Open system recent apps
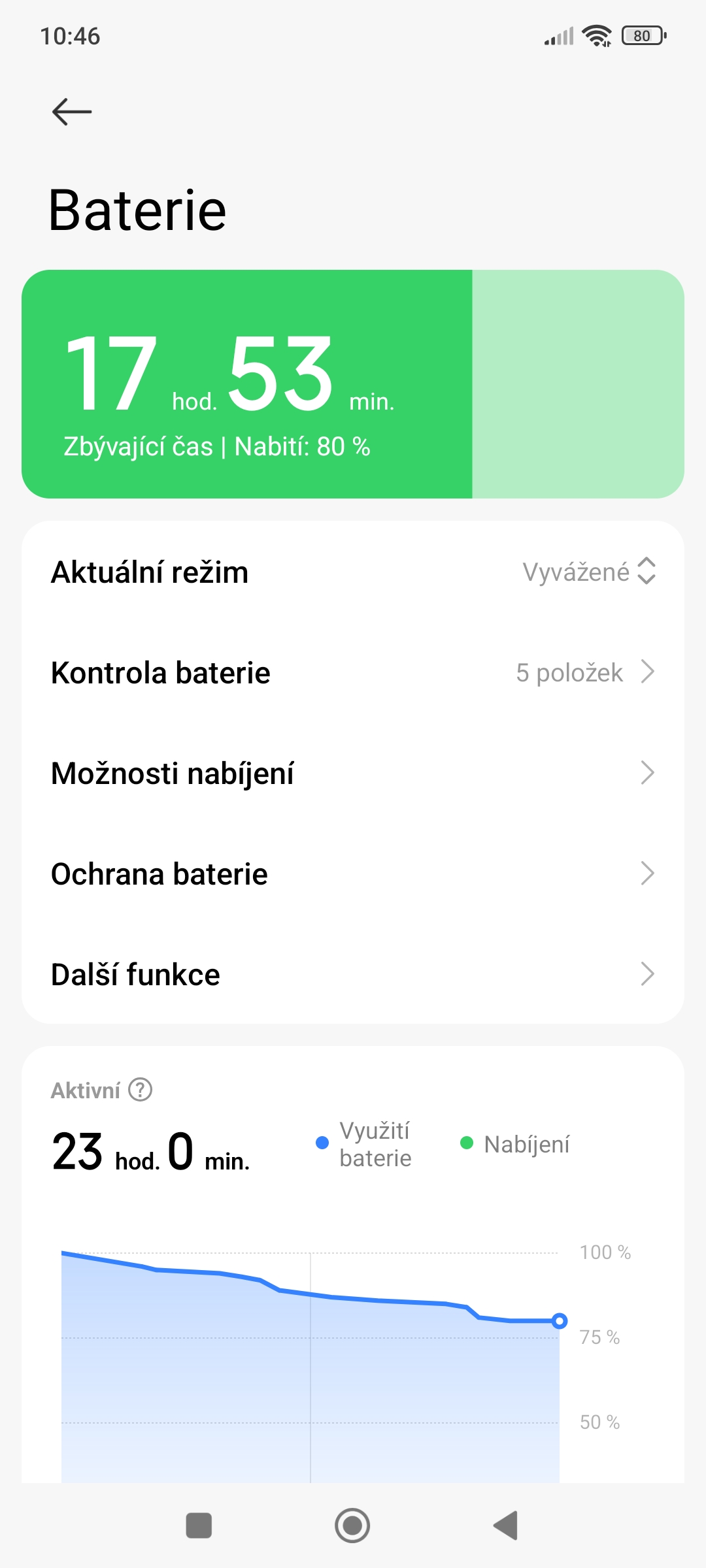This screenshot has height=1568, width=706. (x=199, y=1526)
